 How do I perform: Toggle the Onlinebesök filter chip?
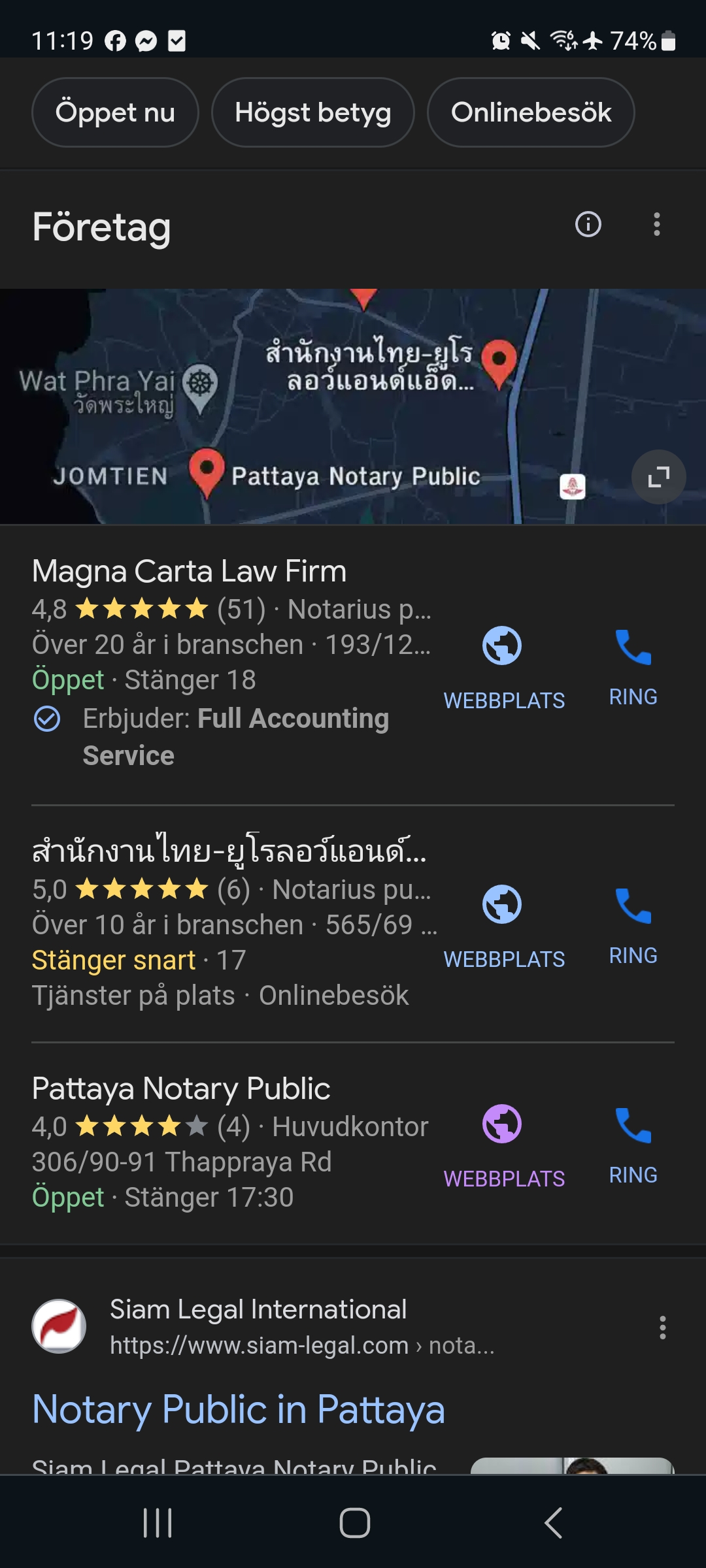coord(530,112)
